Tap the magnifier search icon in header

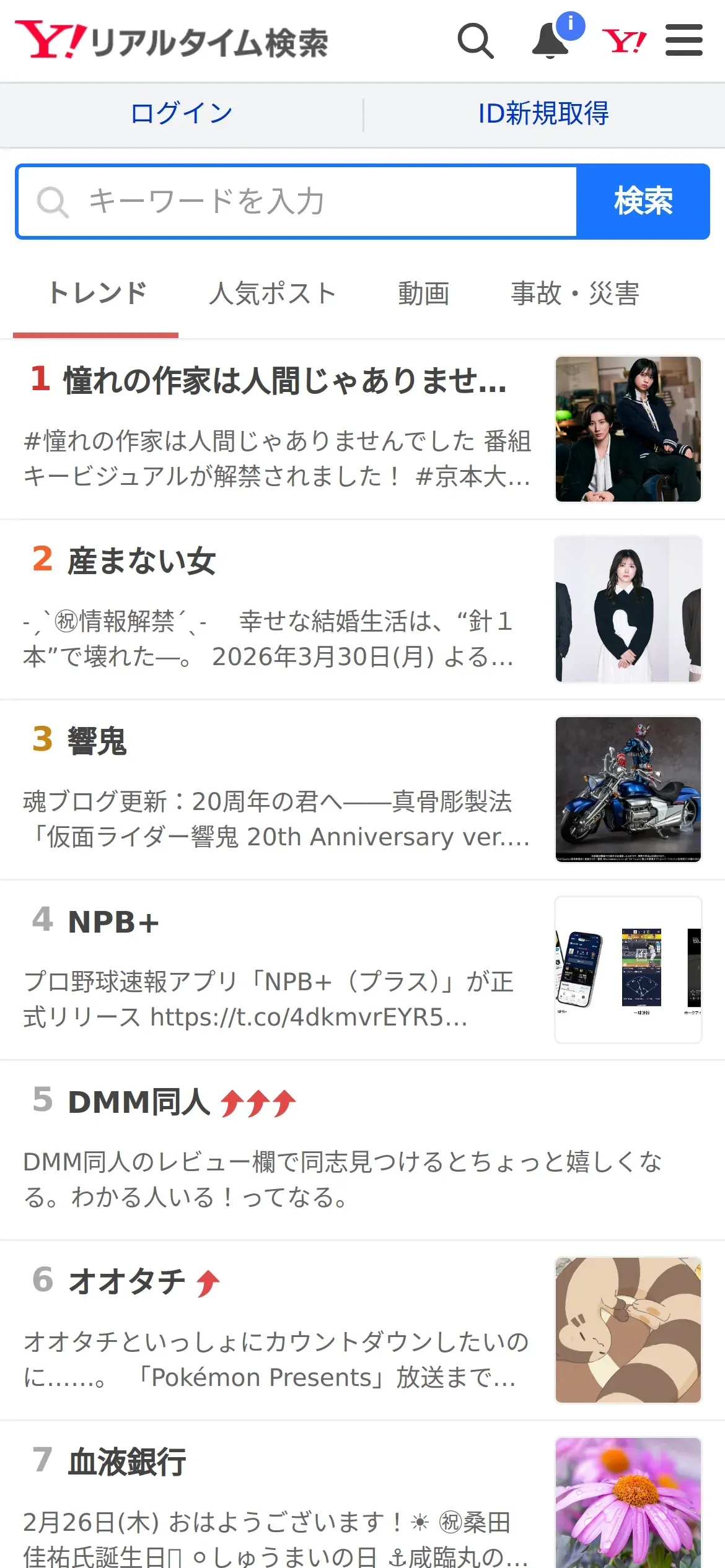click(x=476, y=41)
